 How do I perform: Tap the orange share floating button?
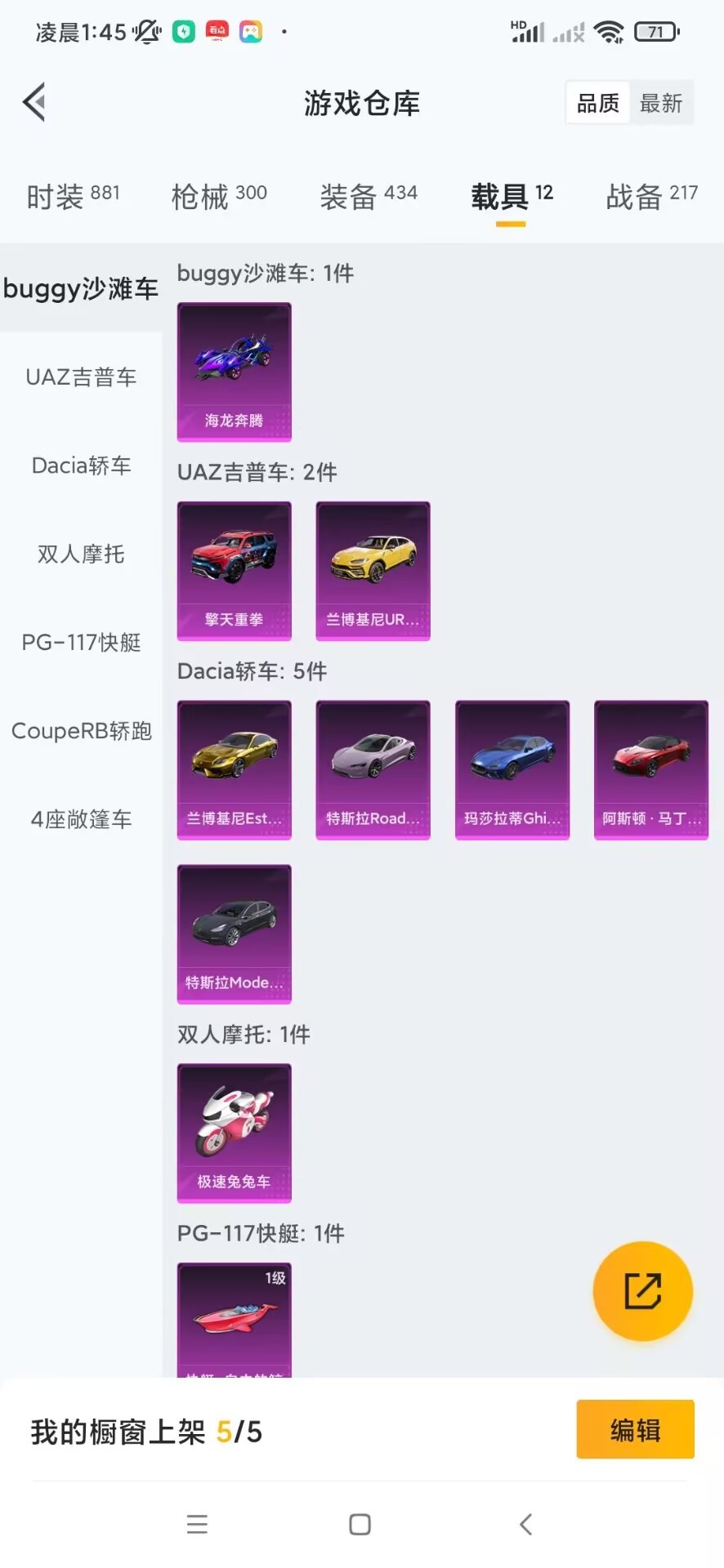point(642,1291)
